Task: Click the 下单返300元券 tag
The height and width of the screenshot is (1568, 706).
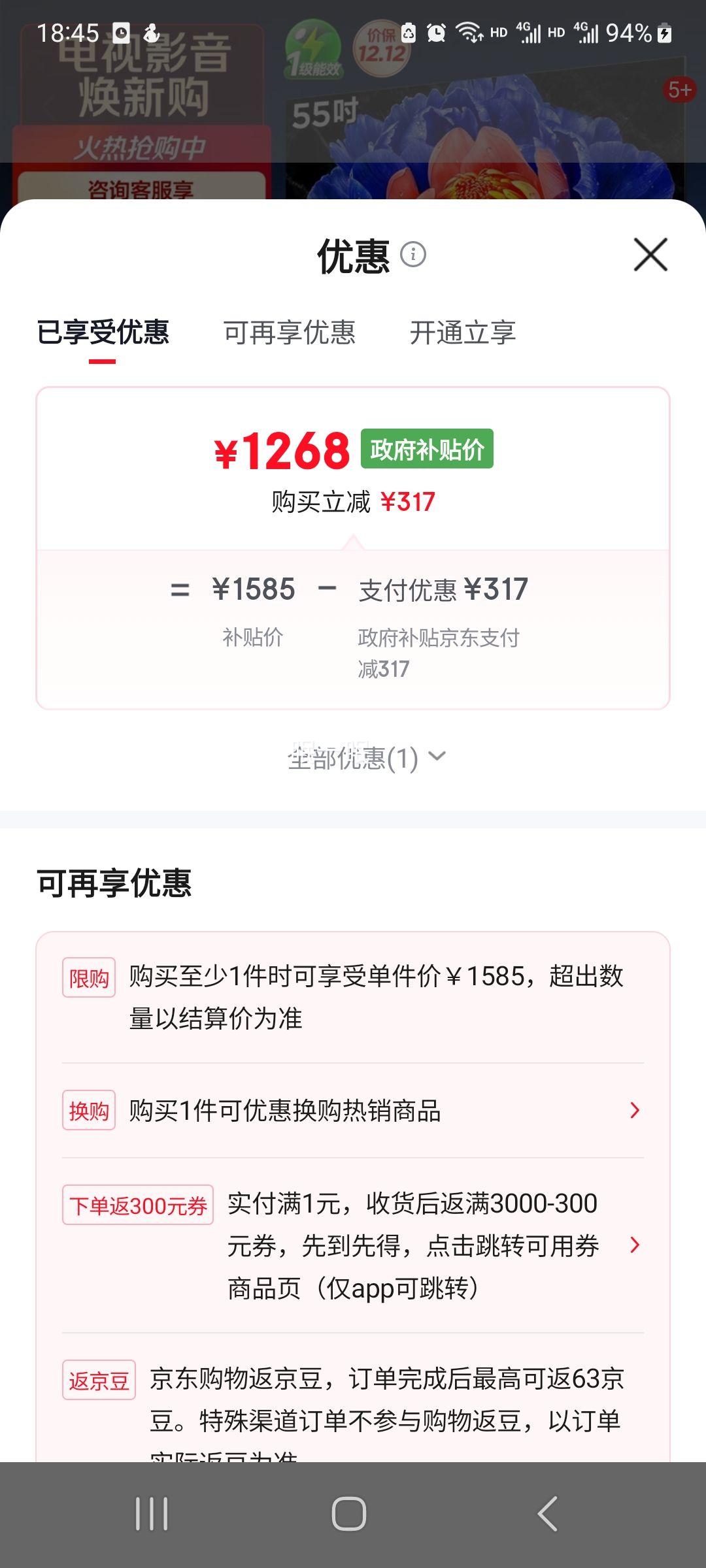Action: (x=139, y=1205)
